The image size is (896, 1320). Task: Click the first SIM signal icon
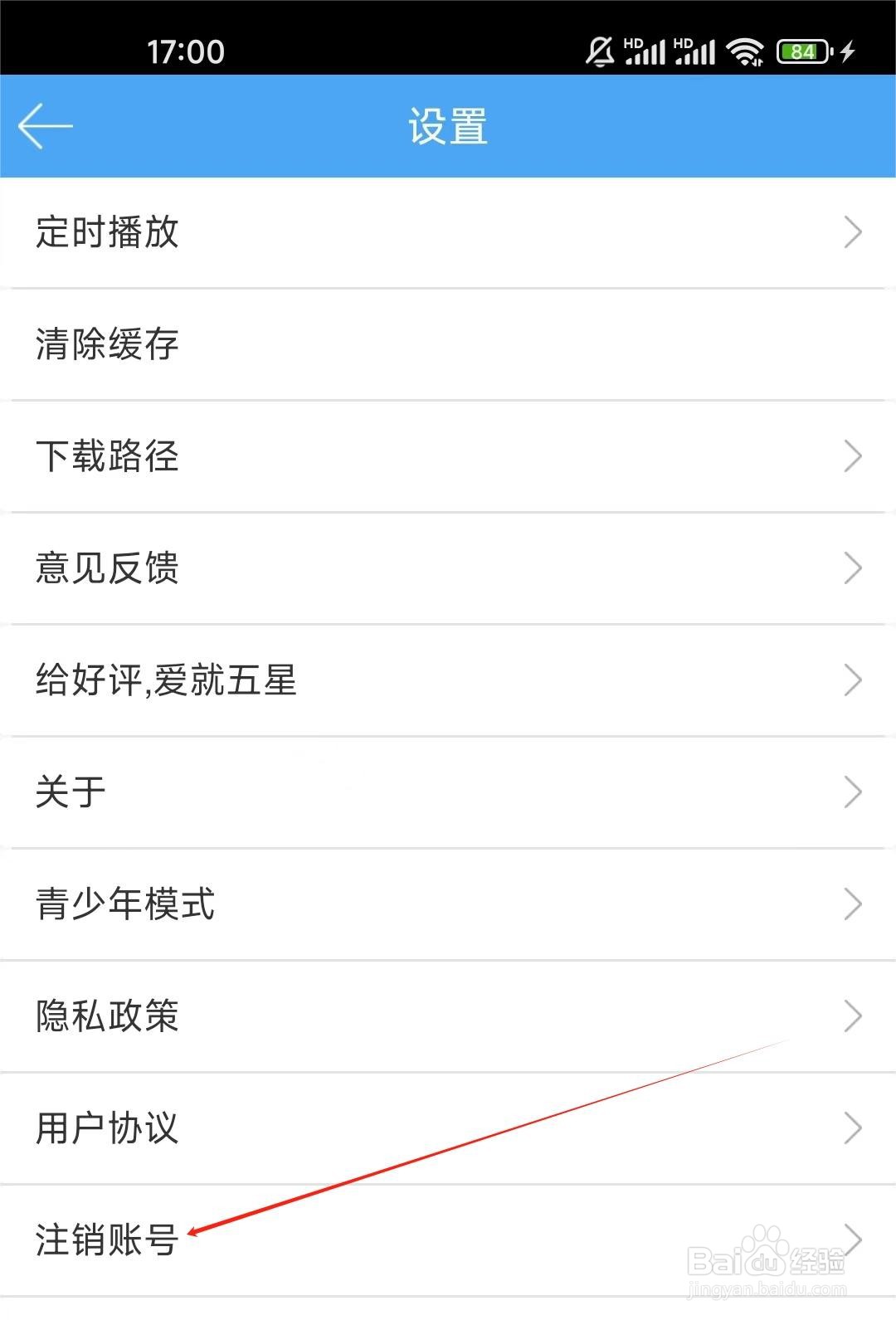coord(650,51)
